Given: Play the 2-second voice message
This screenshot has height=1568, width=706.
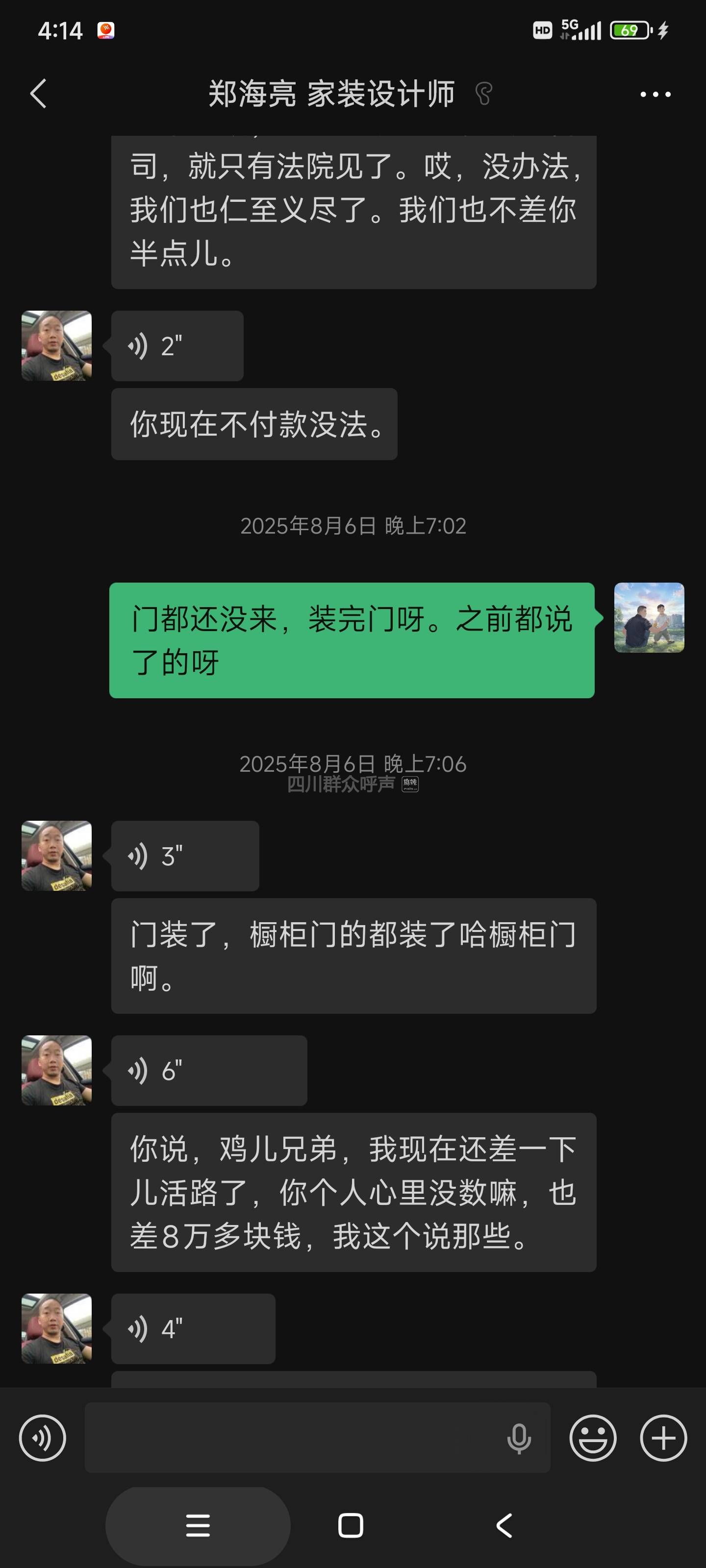Looking at the screenshot, I should point(176,346).
